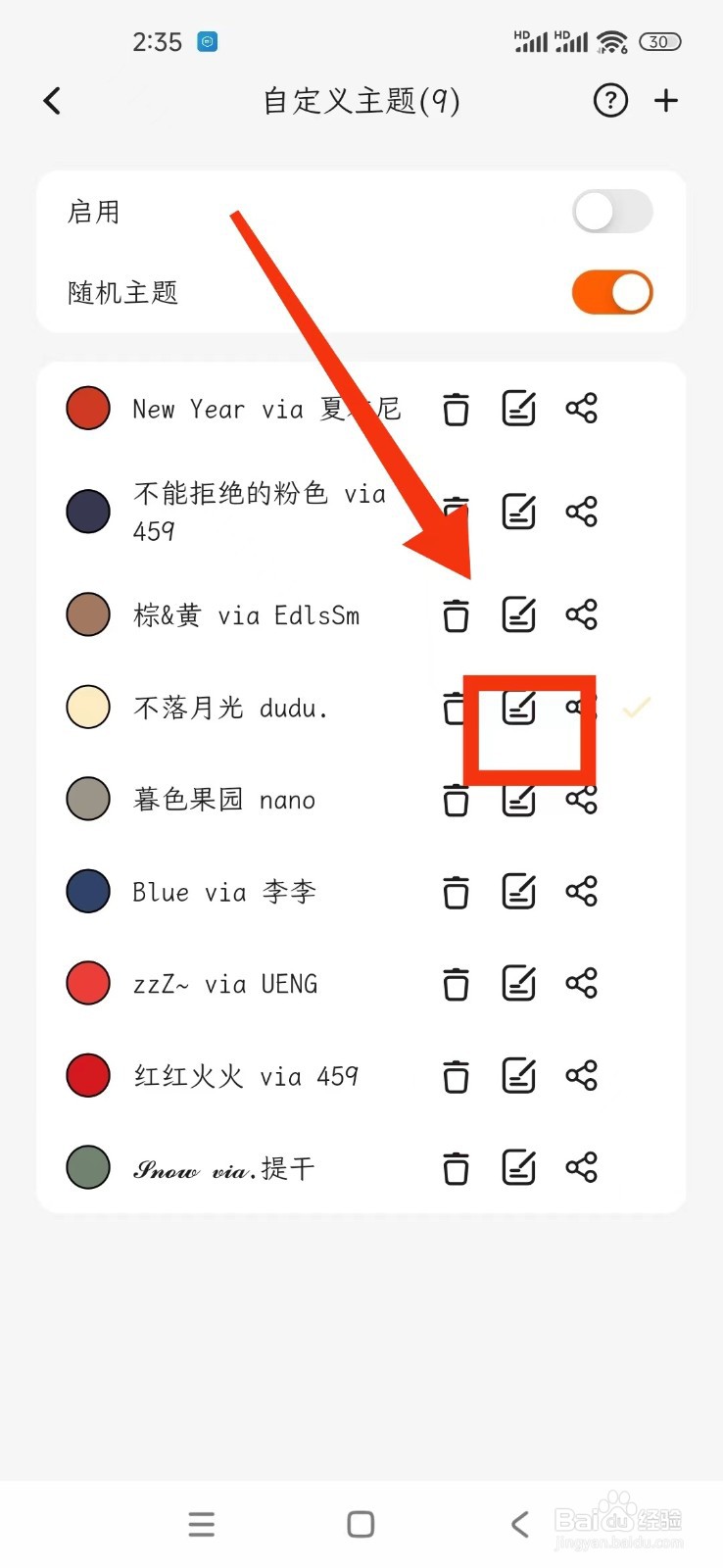
Task: Go back with the back arrow
Action: [51, 100]
